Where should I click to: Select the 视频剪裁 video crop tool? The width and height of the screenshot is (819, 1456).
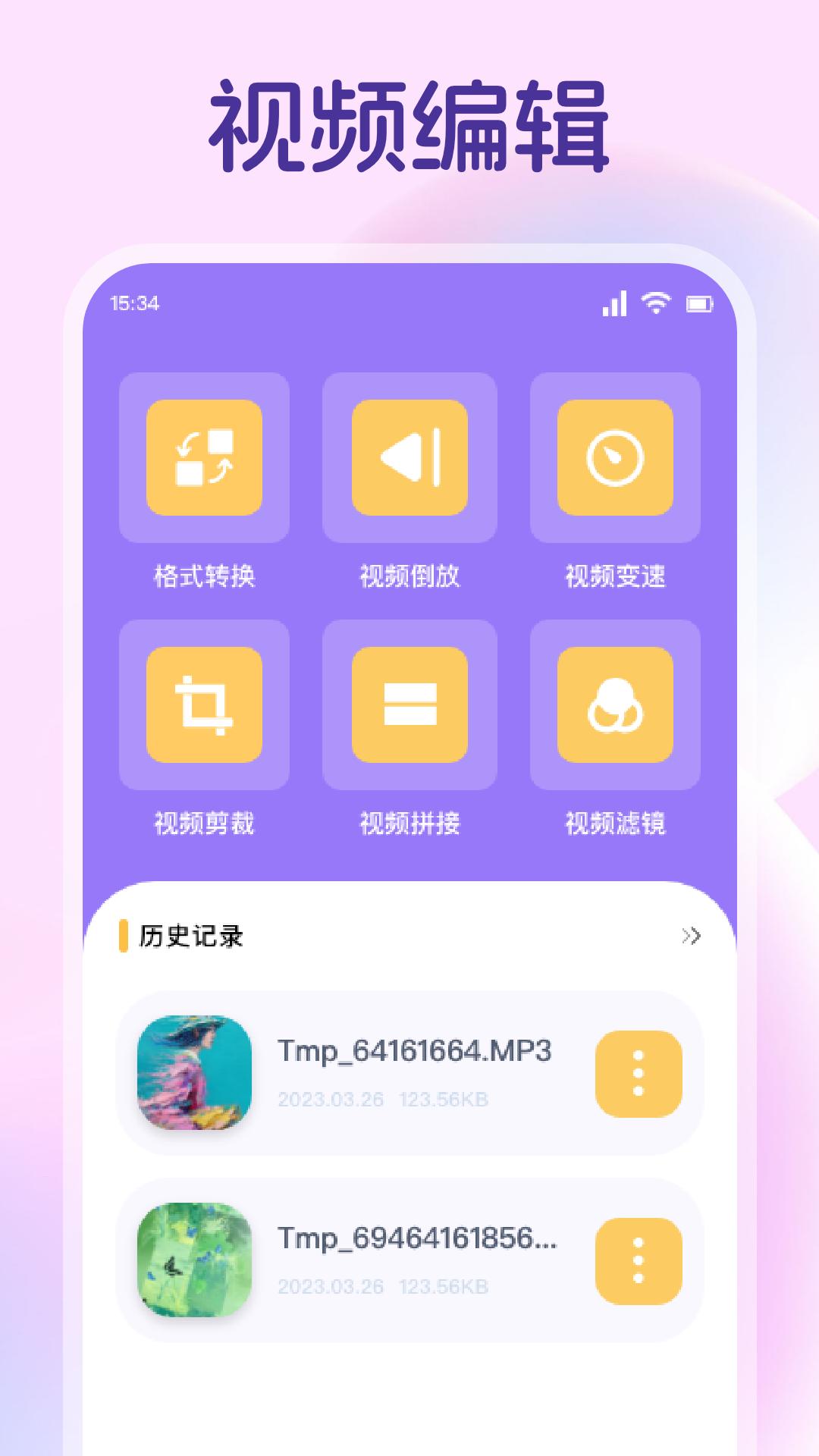[205, 708]
